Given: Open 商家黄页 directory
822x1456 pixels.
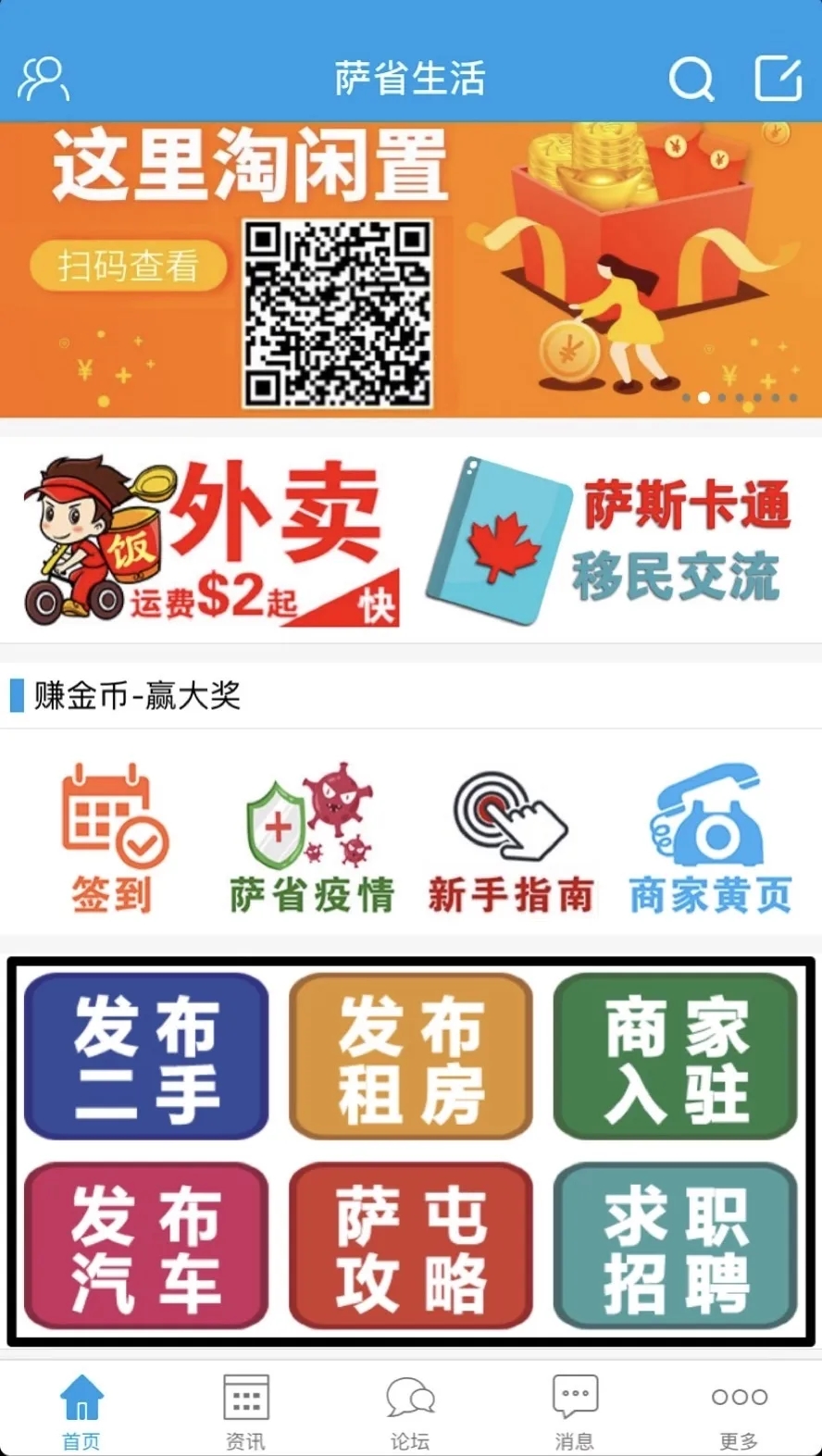Looking at the screenshot, I should (710, 839).
